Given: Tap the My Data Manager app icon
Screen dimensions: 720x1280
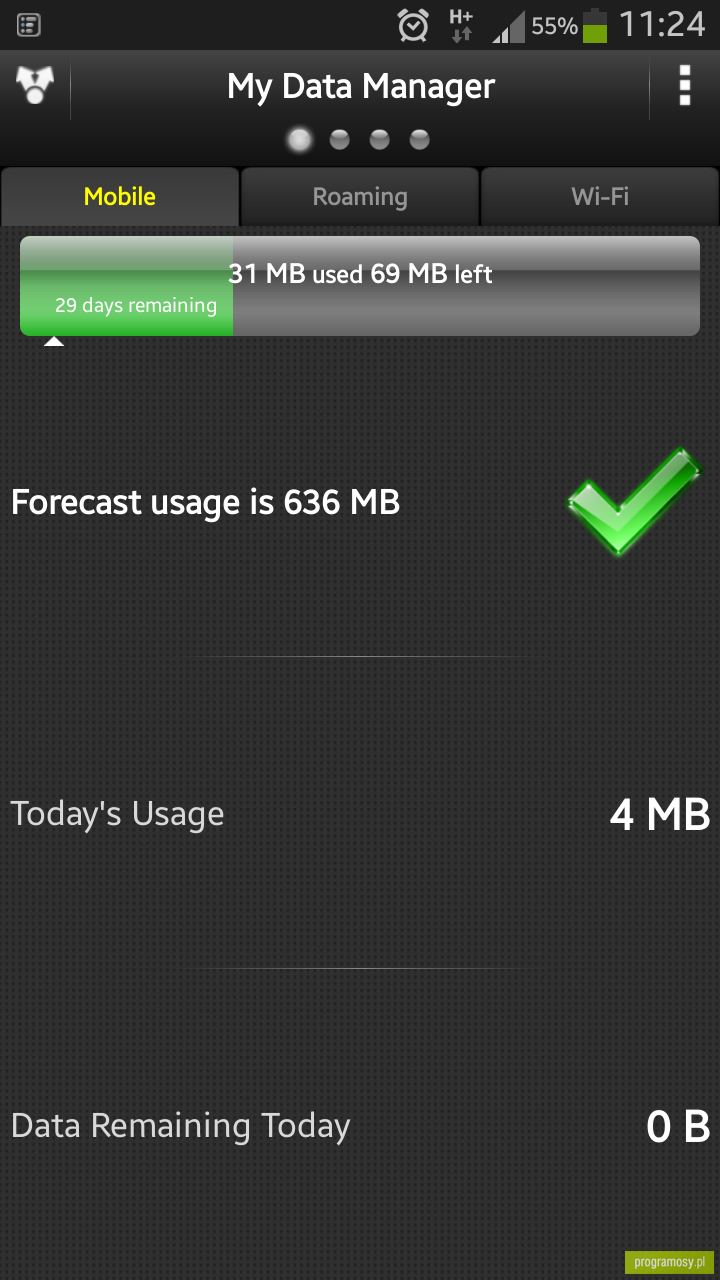Looking at the screenshot, I should click(x=35, y=86).
